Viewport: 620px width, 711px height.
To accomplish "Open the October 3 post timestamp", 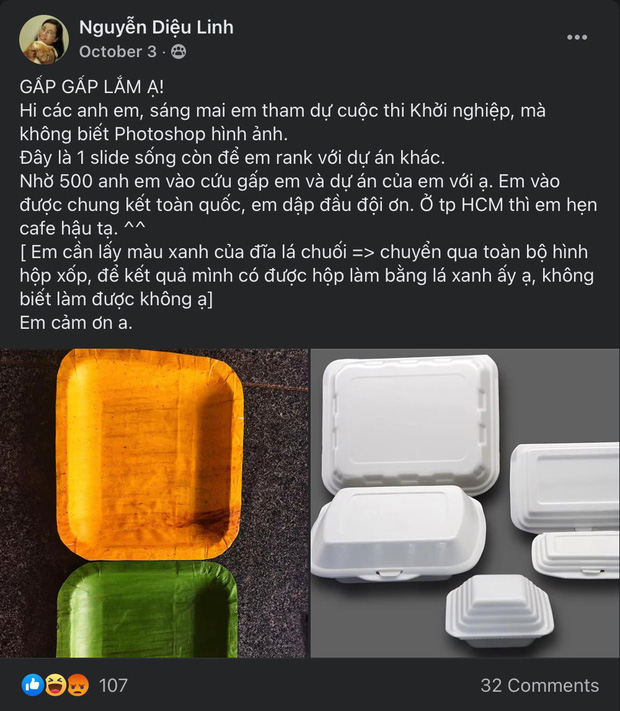I will [x=117, y=51].
